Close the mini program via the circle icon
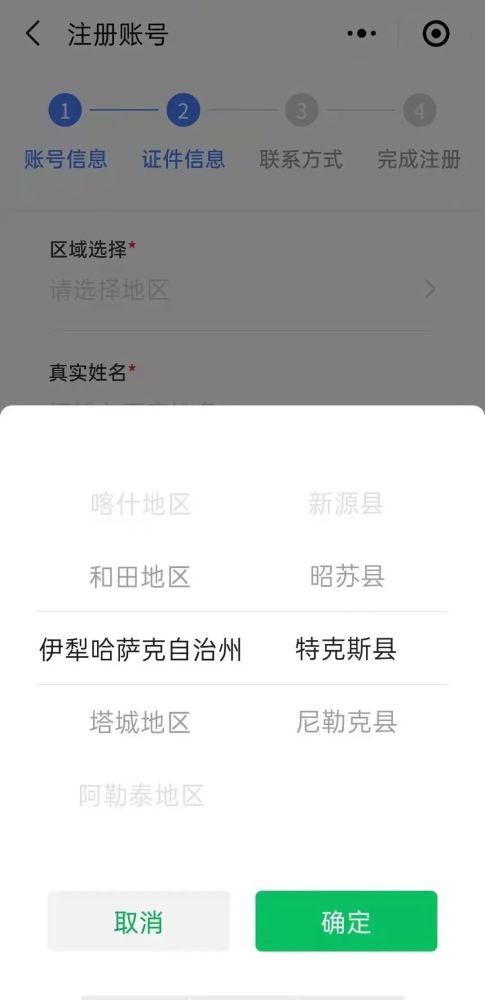 (436, 33)
